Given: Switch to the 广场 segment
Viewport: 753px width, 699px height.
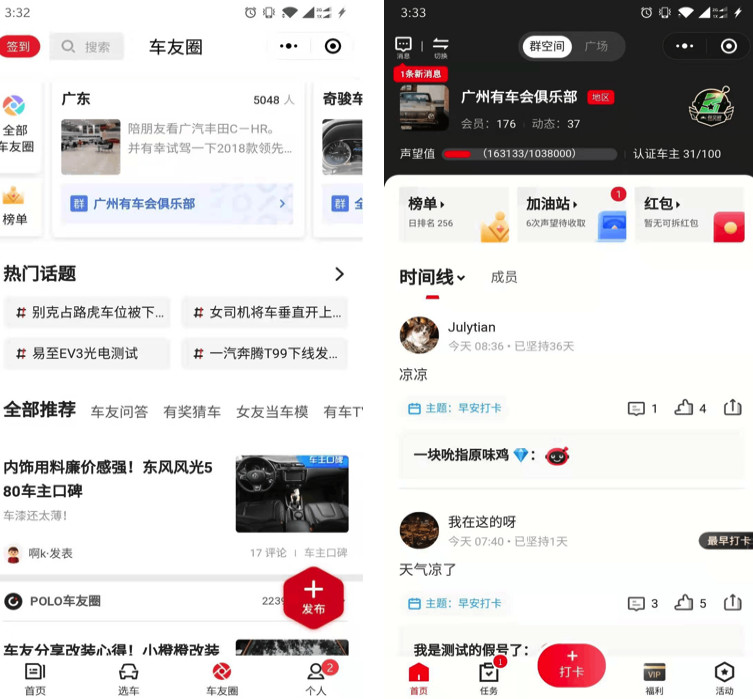Looking at the screenshot, I should (596, 46).
